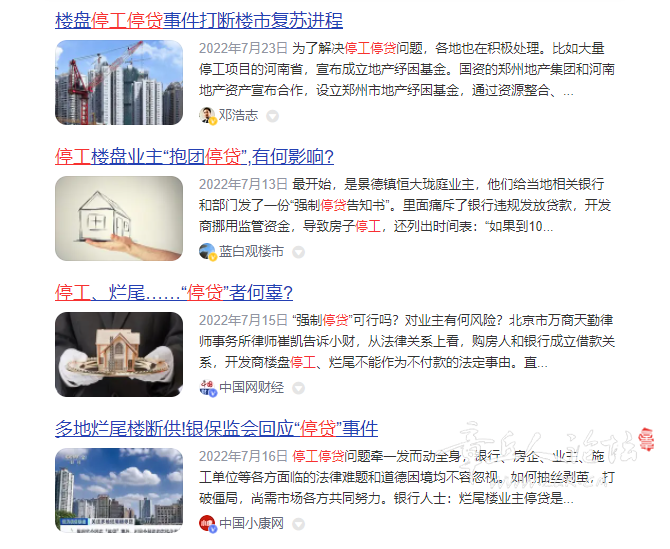The width and height of the screenshot is (670, 549).
Task: Open the source profile 中国网财经
Action: point(251,387)
